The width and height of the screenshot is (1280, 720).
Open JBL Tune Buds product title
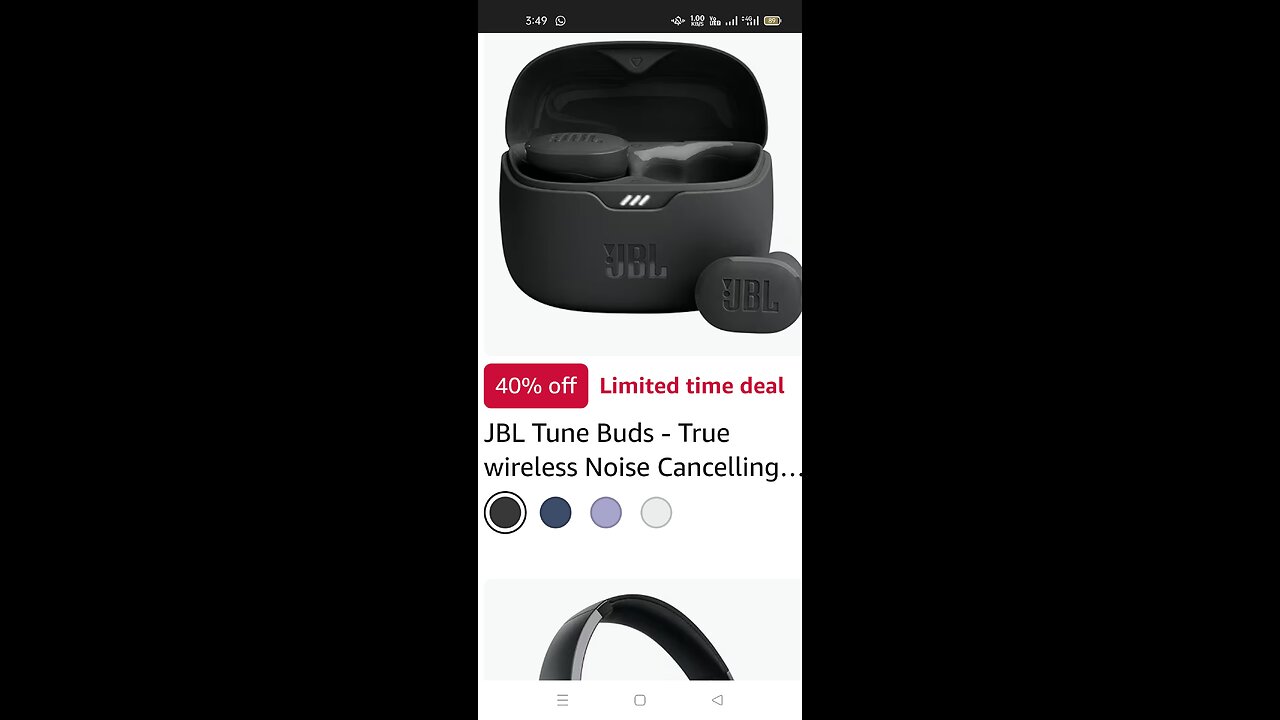click(640, 450)
